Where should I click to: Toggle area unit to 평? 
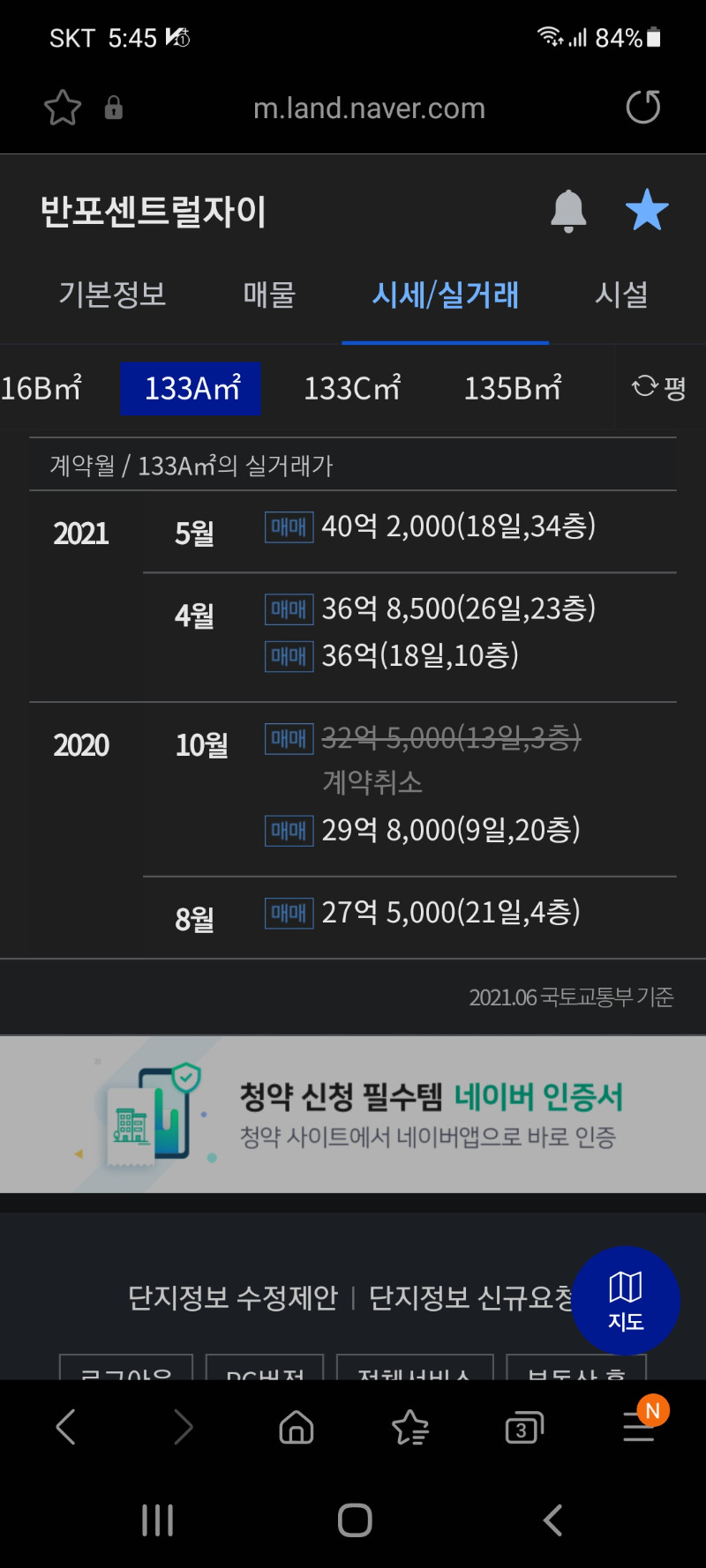pos(659,387)
